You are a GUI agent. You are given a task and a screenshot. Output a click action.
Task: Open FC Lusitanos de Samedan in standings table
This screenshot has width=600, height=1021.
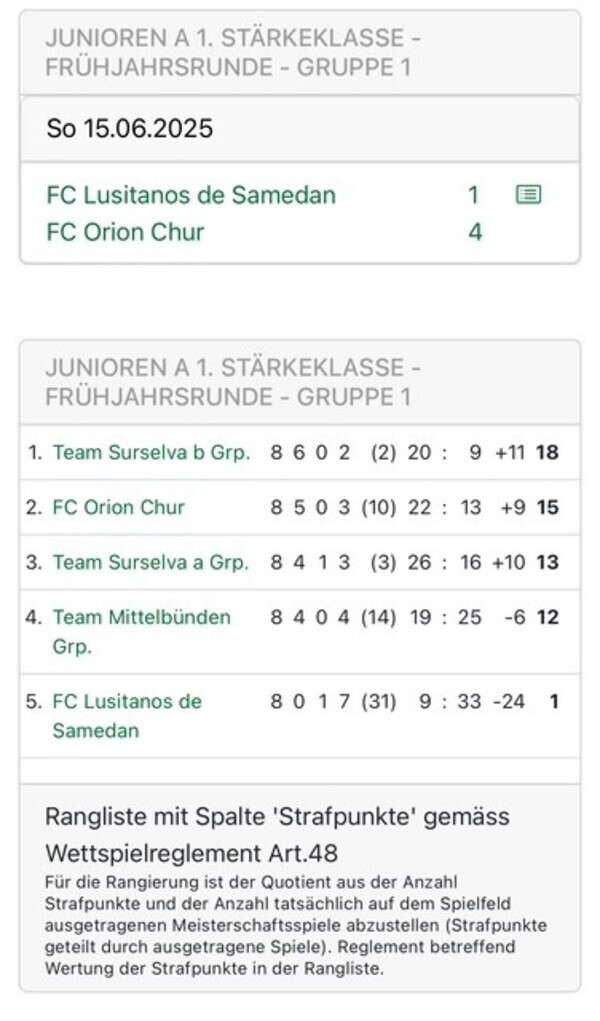pos(127,715)
